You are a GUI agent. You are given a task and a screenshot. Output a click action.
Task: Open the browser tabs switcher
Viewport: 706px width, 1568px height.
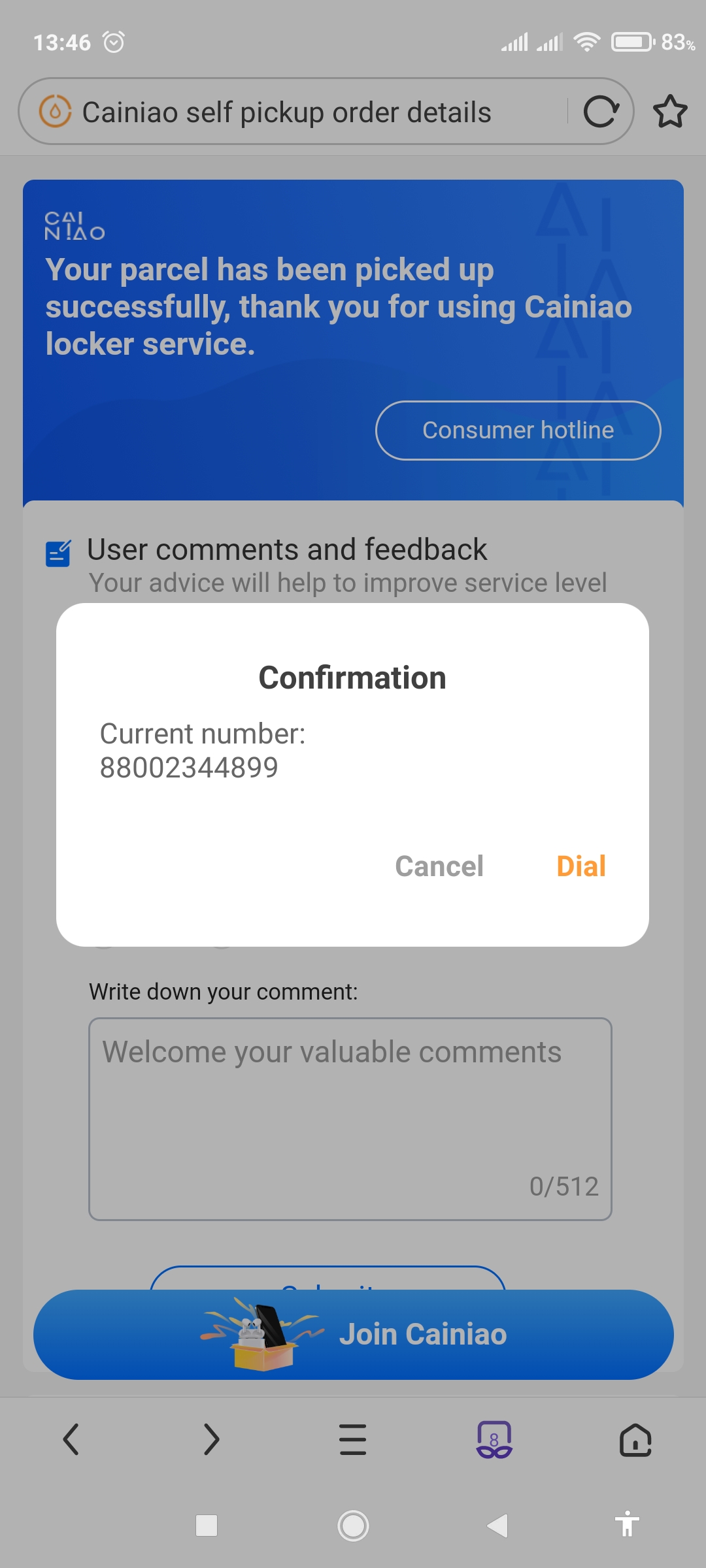494,1439
